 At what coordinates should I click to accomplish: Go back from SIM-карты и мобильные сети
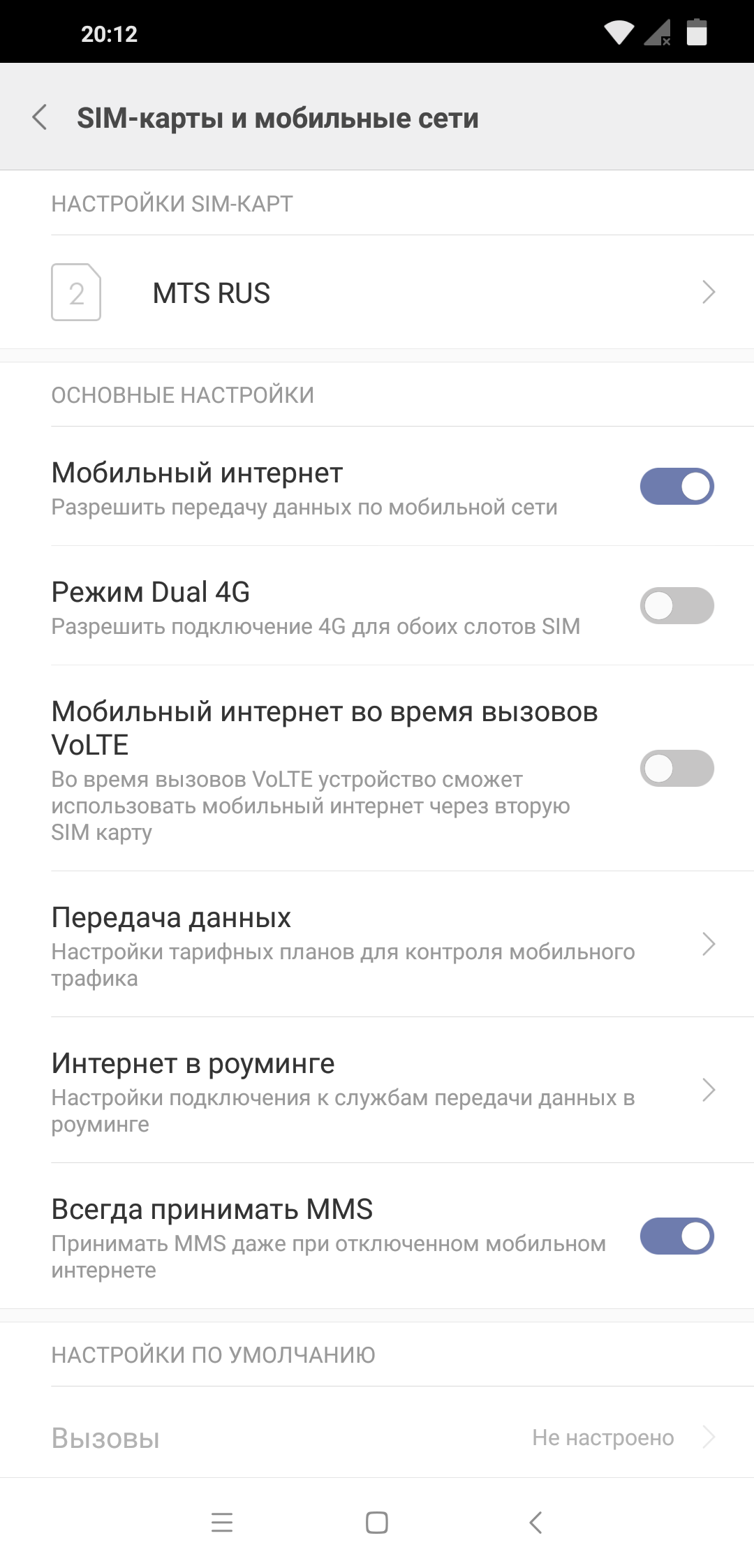40,117
